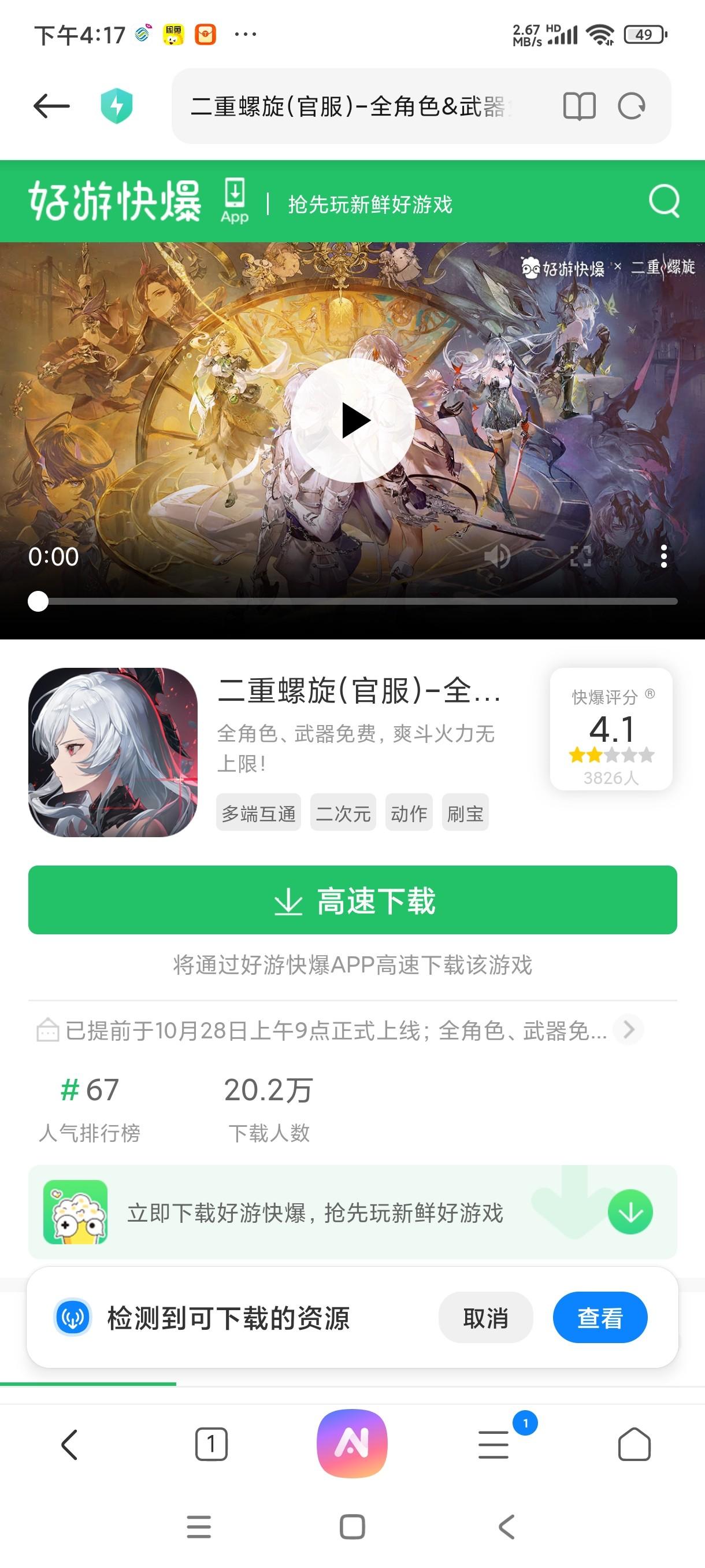Enter fullscreen video mode

pyautogui.click(x=580, y=556)
